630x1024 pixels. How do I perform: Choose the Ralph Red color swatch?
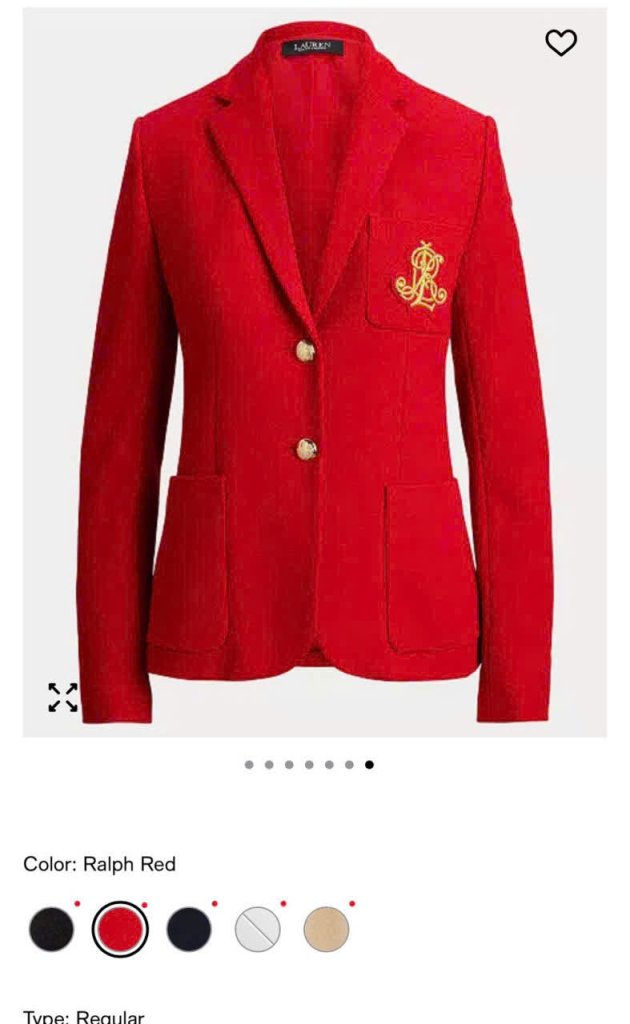point(120,929)
